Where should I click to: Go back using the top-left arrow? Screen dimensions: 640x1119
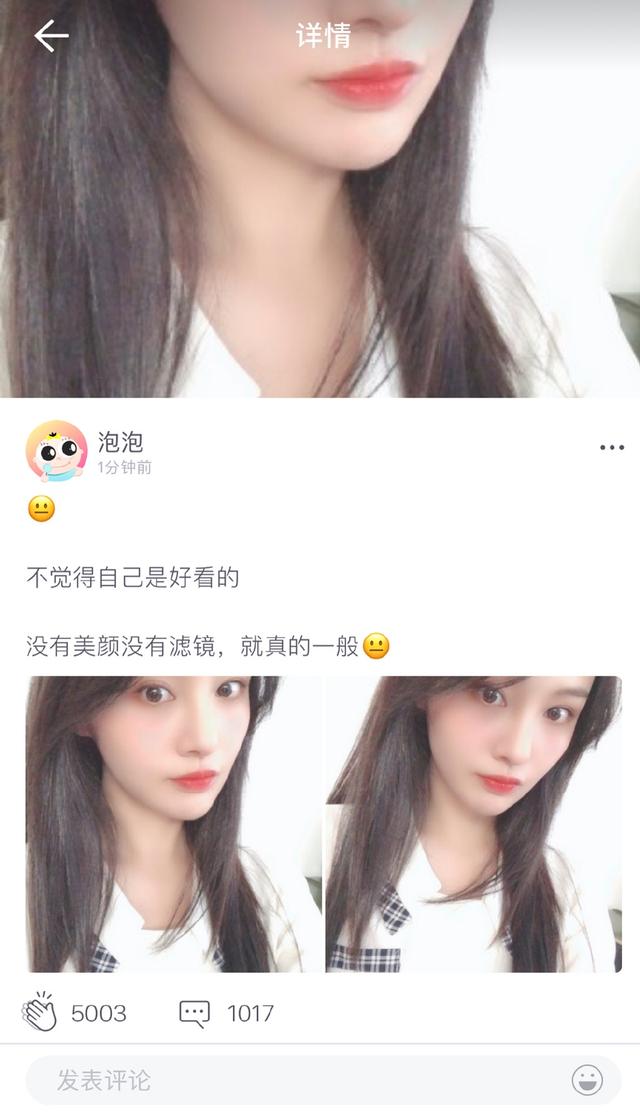tap(51, 36)
